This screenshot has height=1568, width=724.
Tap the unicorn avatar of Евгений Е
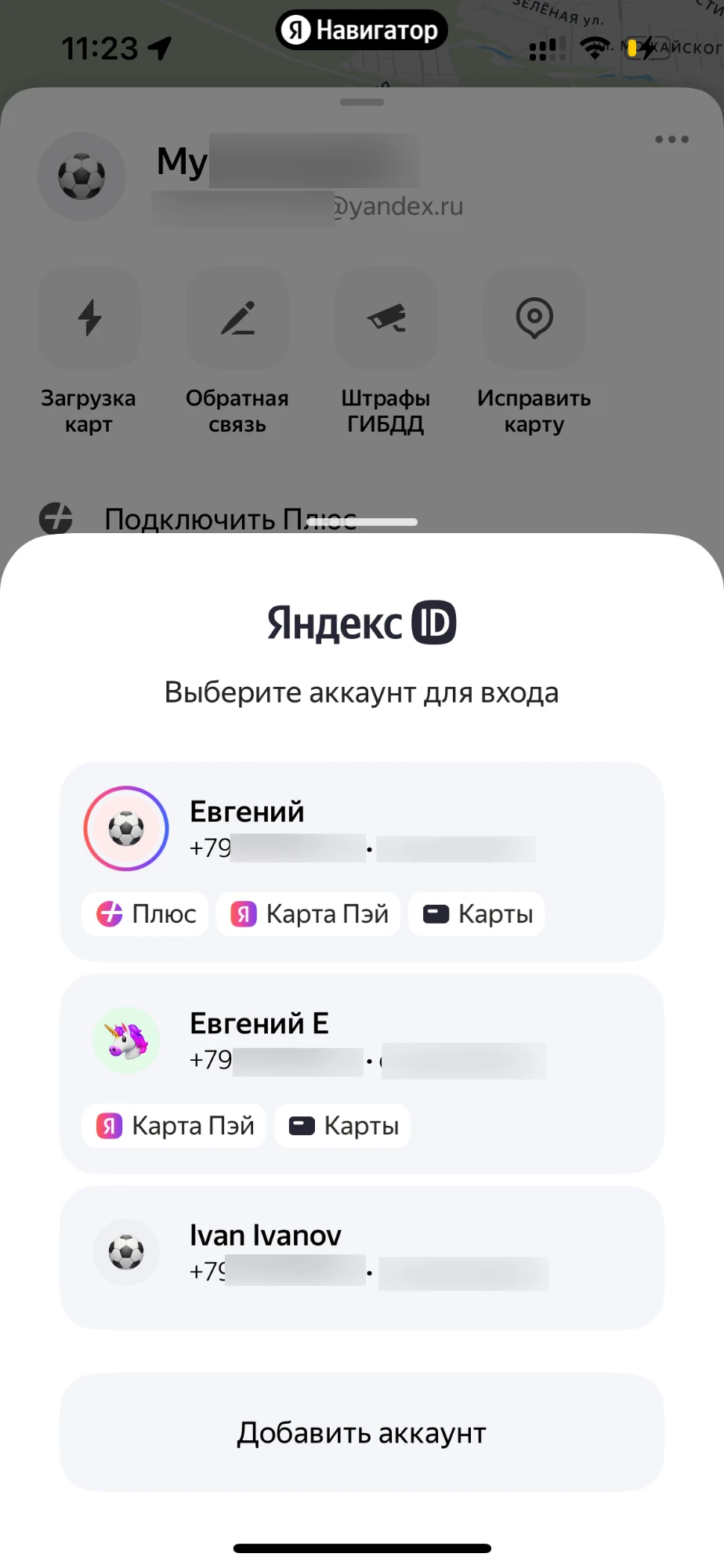tap(126, 1040)
